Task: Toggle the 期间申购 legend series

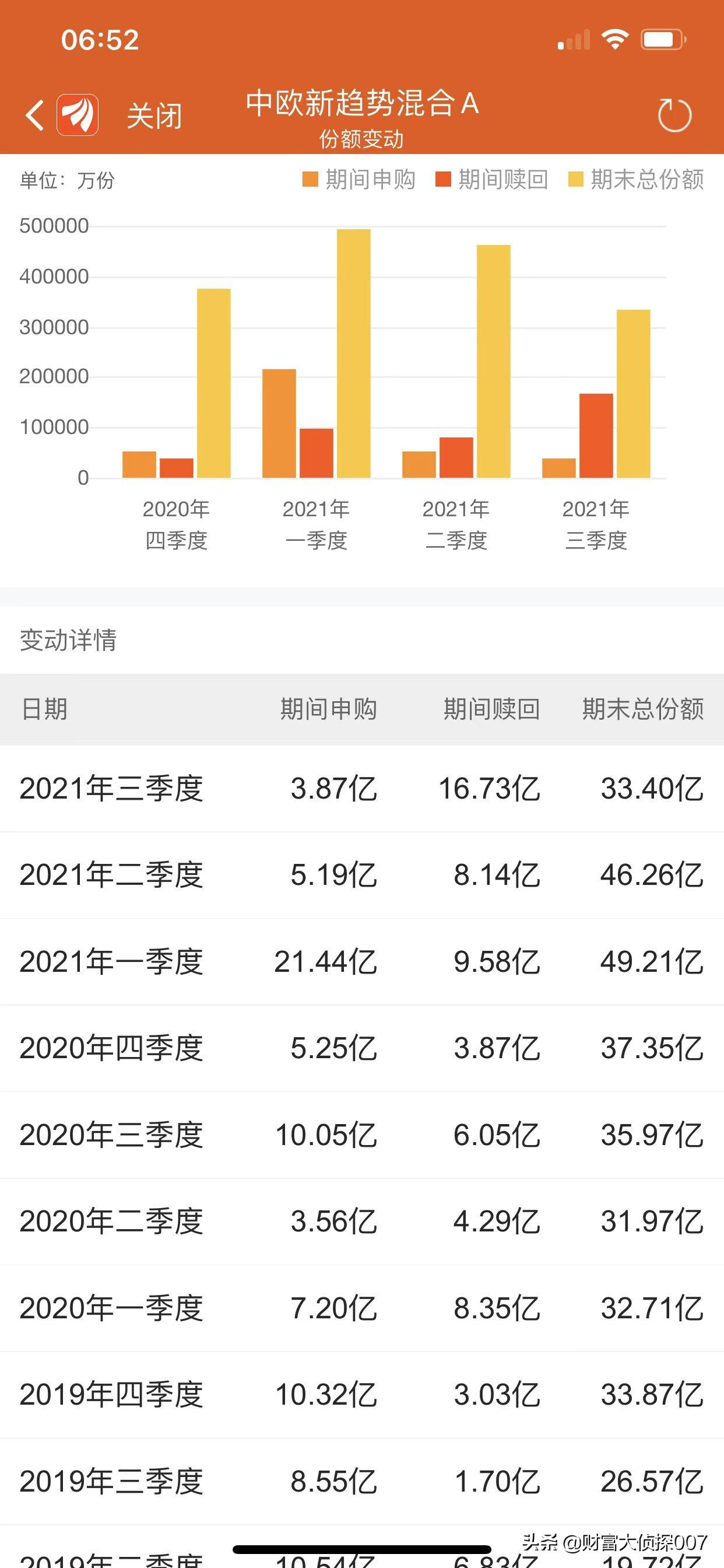Action: tap(359, 180)
